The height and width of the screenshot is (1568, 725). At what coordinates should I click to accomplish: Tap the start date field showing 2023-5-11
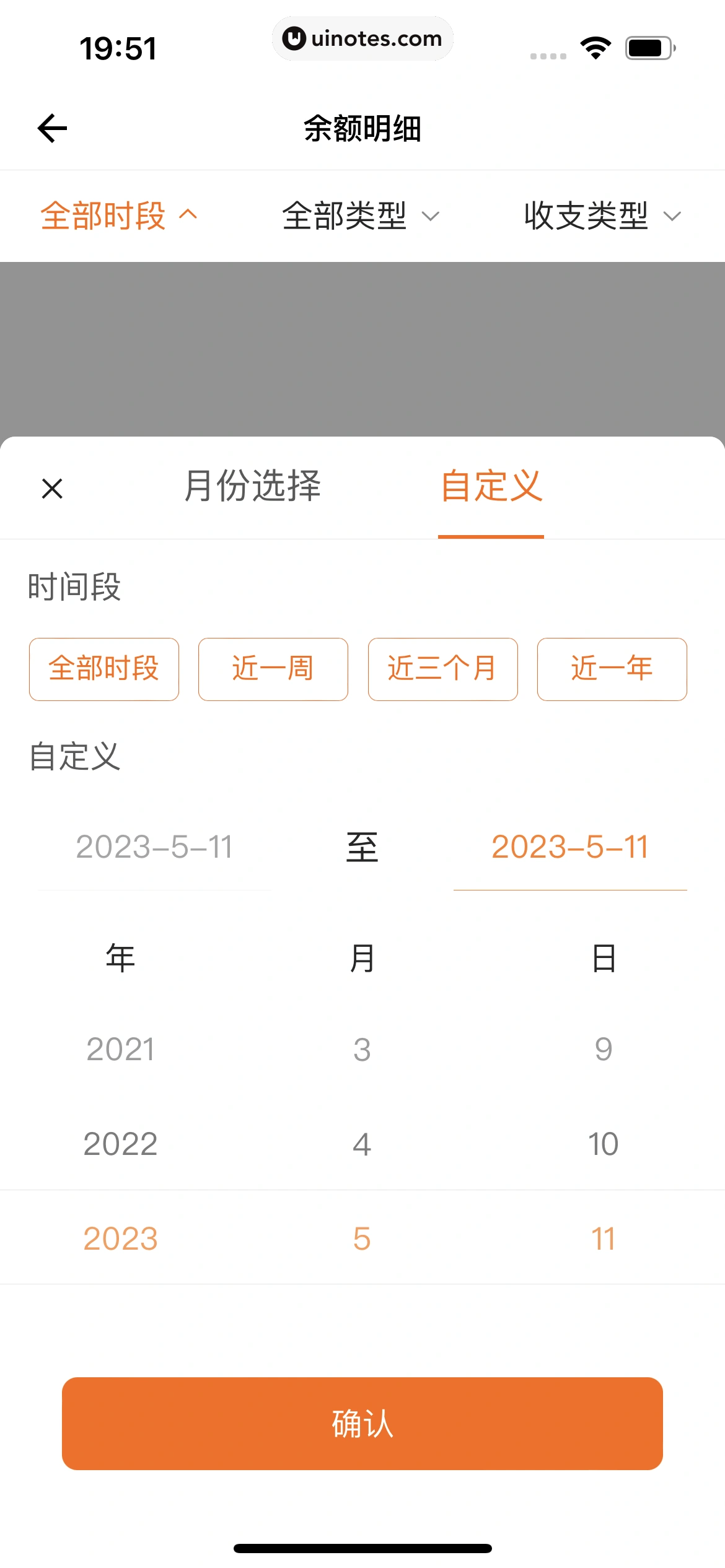(x=155, y=849)
